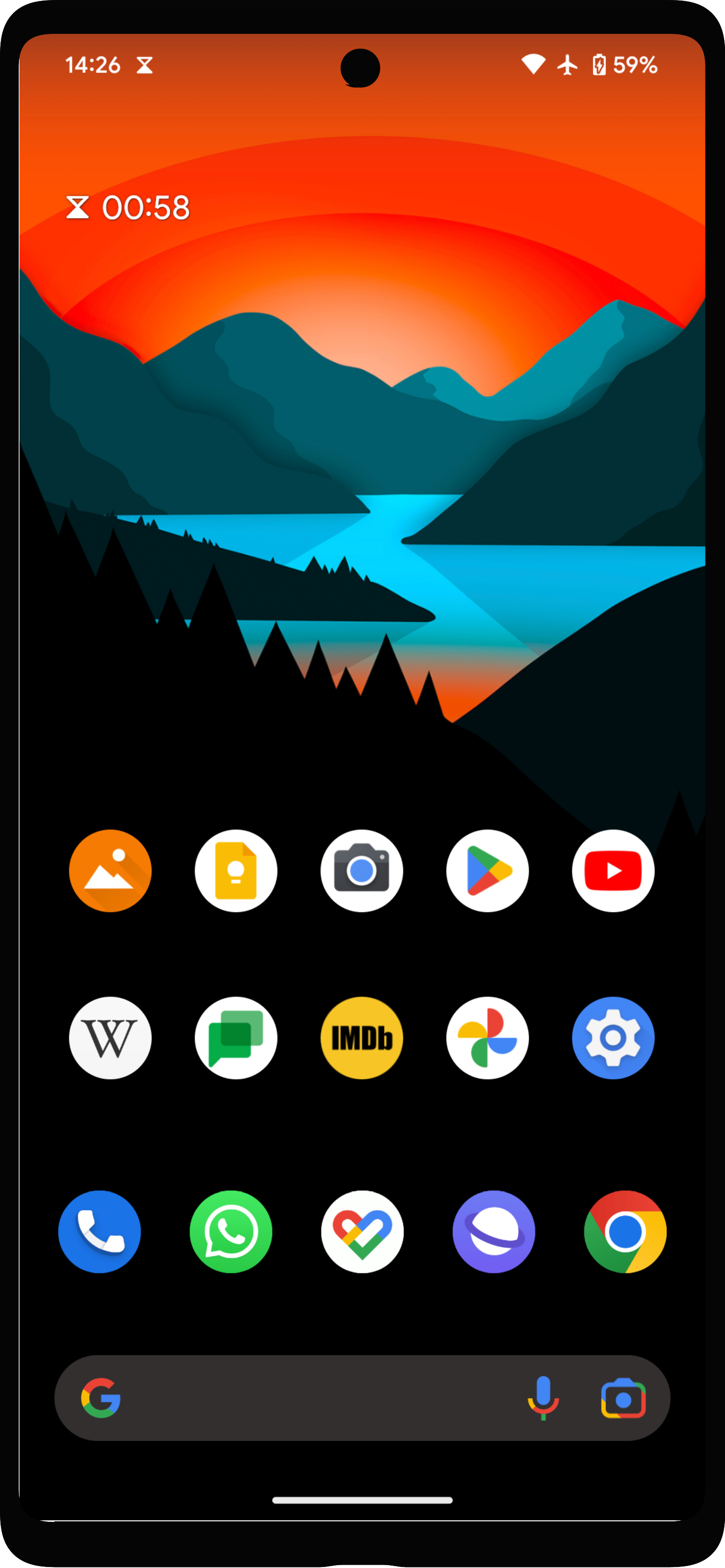Launch Samsung Internet browser
The height and width of the screenshot is (1568, 725).
(x=494, y=1232)
